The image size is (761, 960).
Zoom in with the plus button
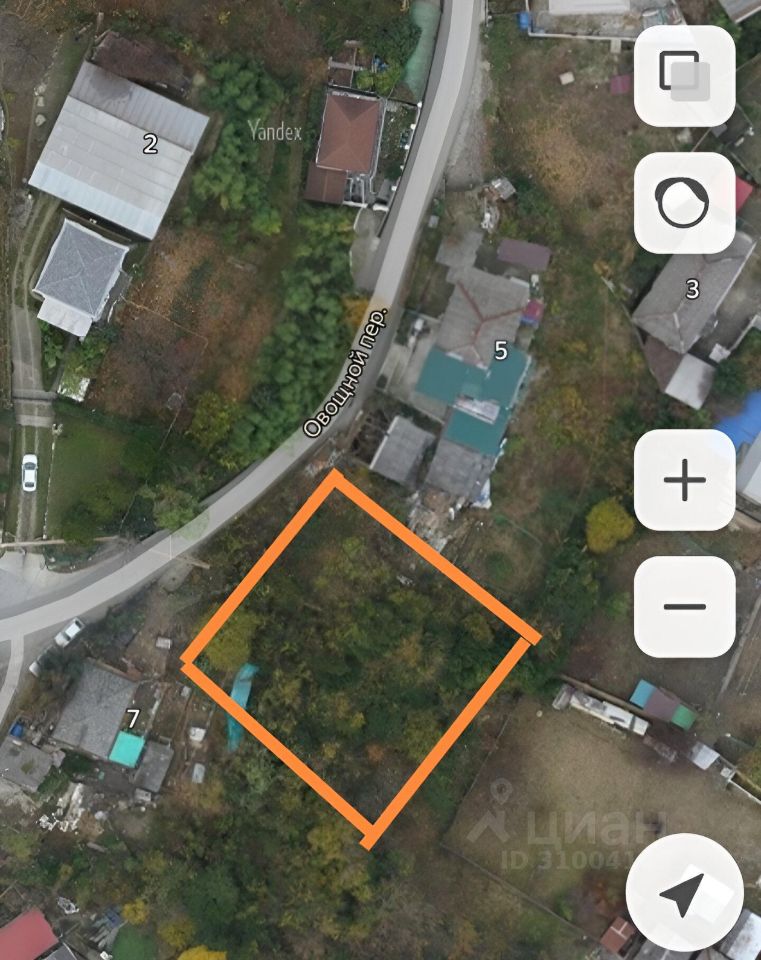coord(684,480)
